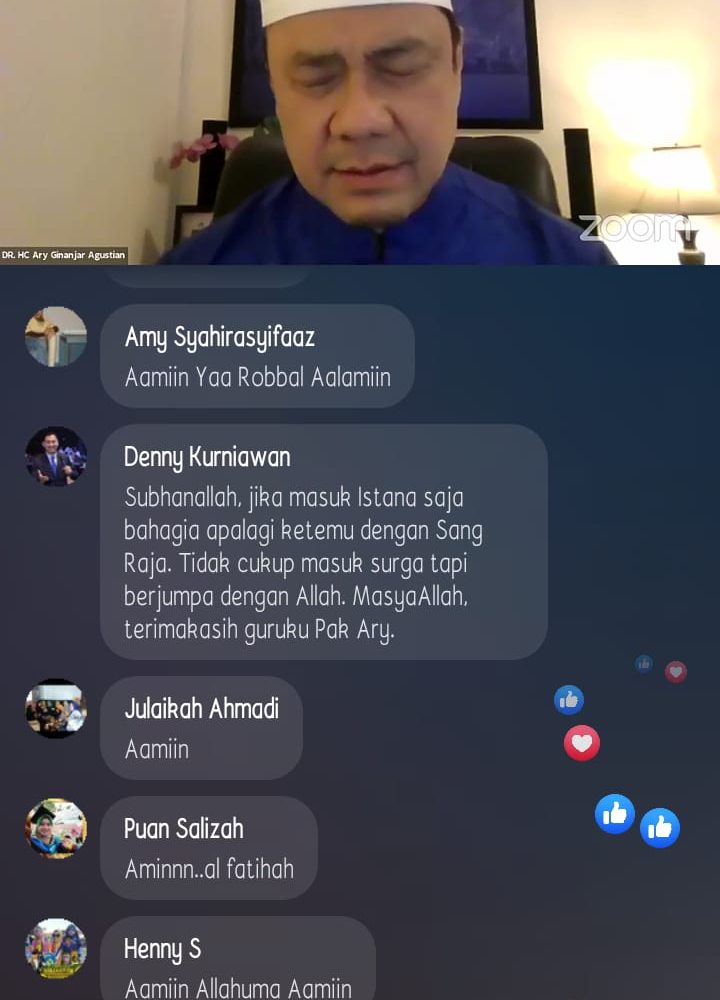View the profile via Denny Kurniawan's name
The height and width of the screenshot is (1000, 720).
(x=207, y=457)
